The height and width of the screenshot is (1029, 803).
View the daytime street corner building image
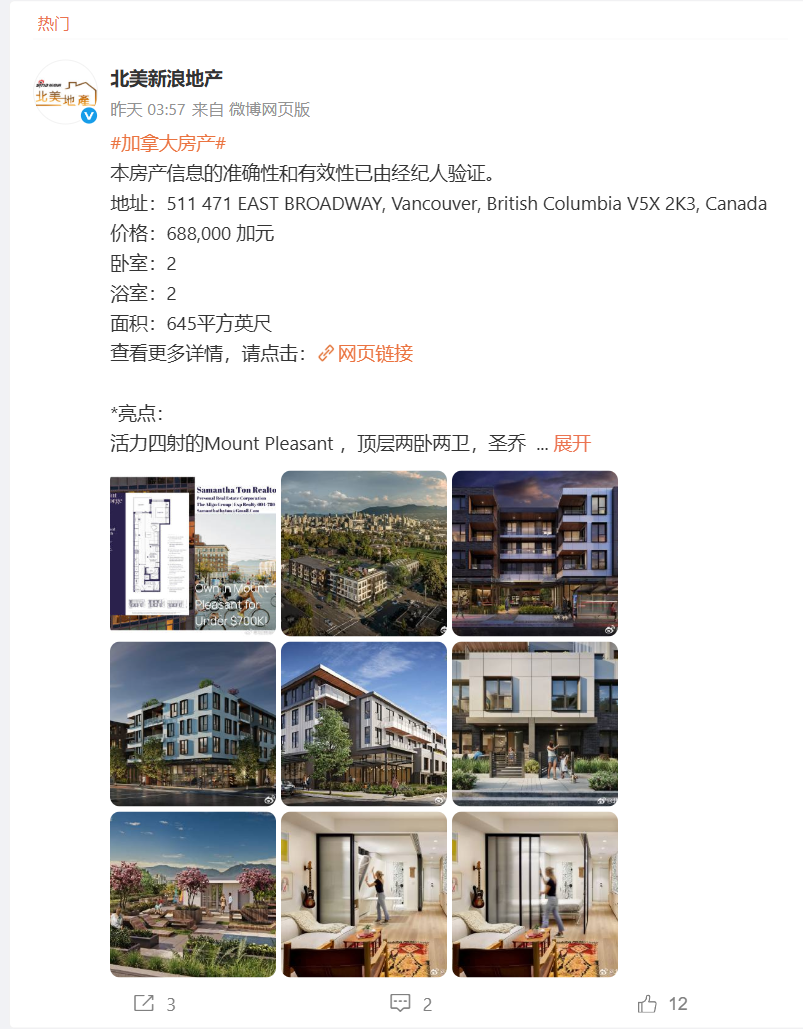click(x=364, y=724)
